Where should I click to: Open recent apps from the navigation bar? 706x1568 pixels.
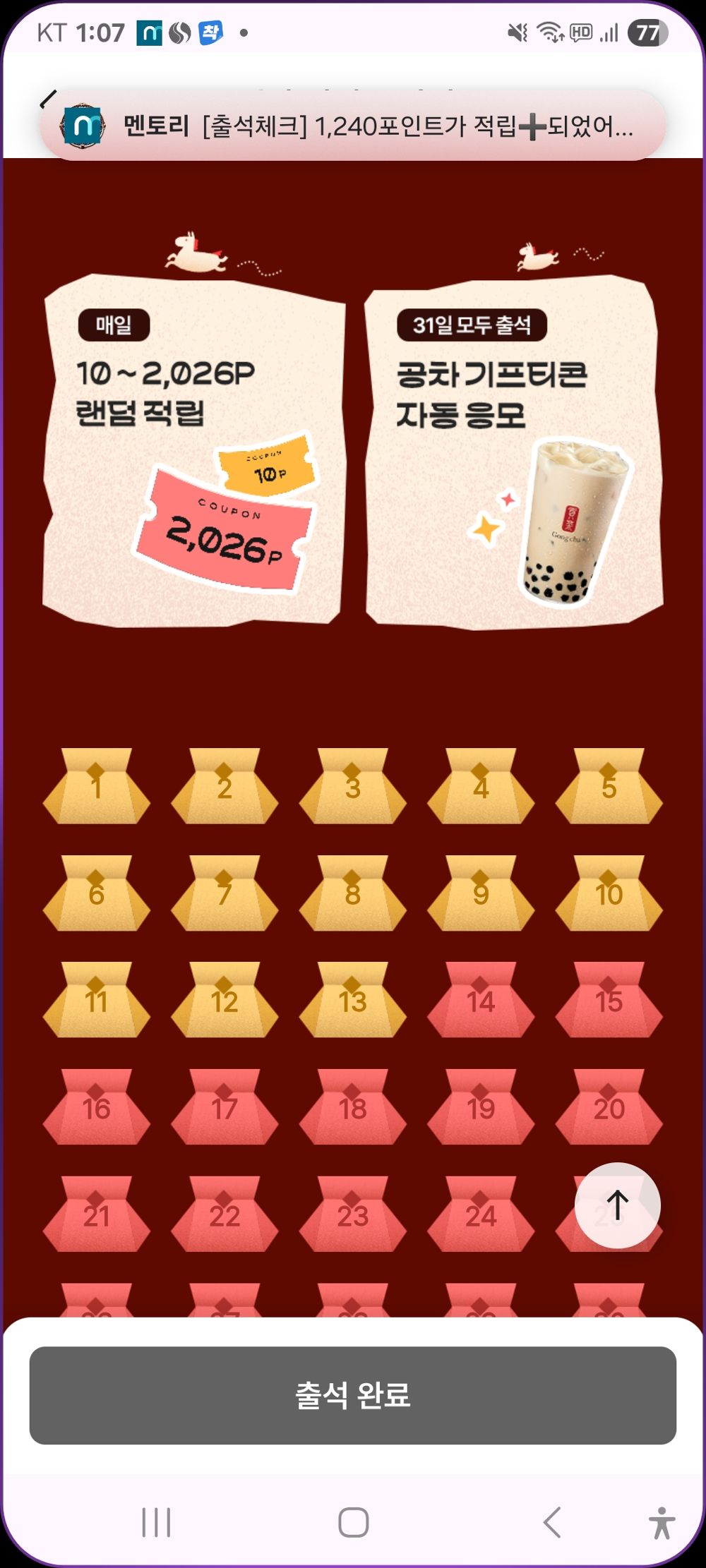pos(156,1522)
